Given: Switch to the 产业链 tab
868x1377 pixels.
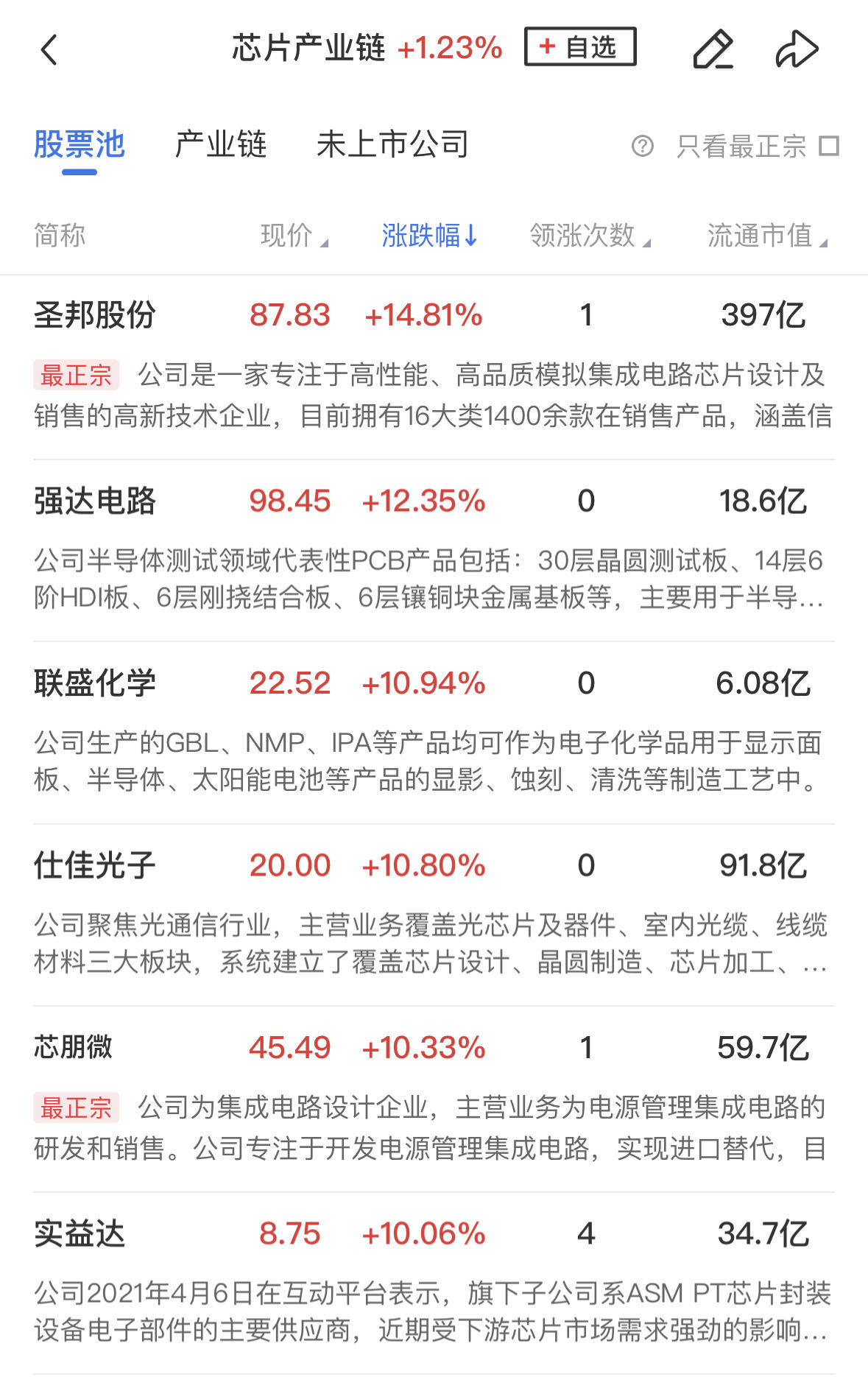Looking at the screenshot, I should pyautogui.click(x=220, y=144).
